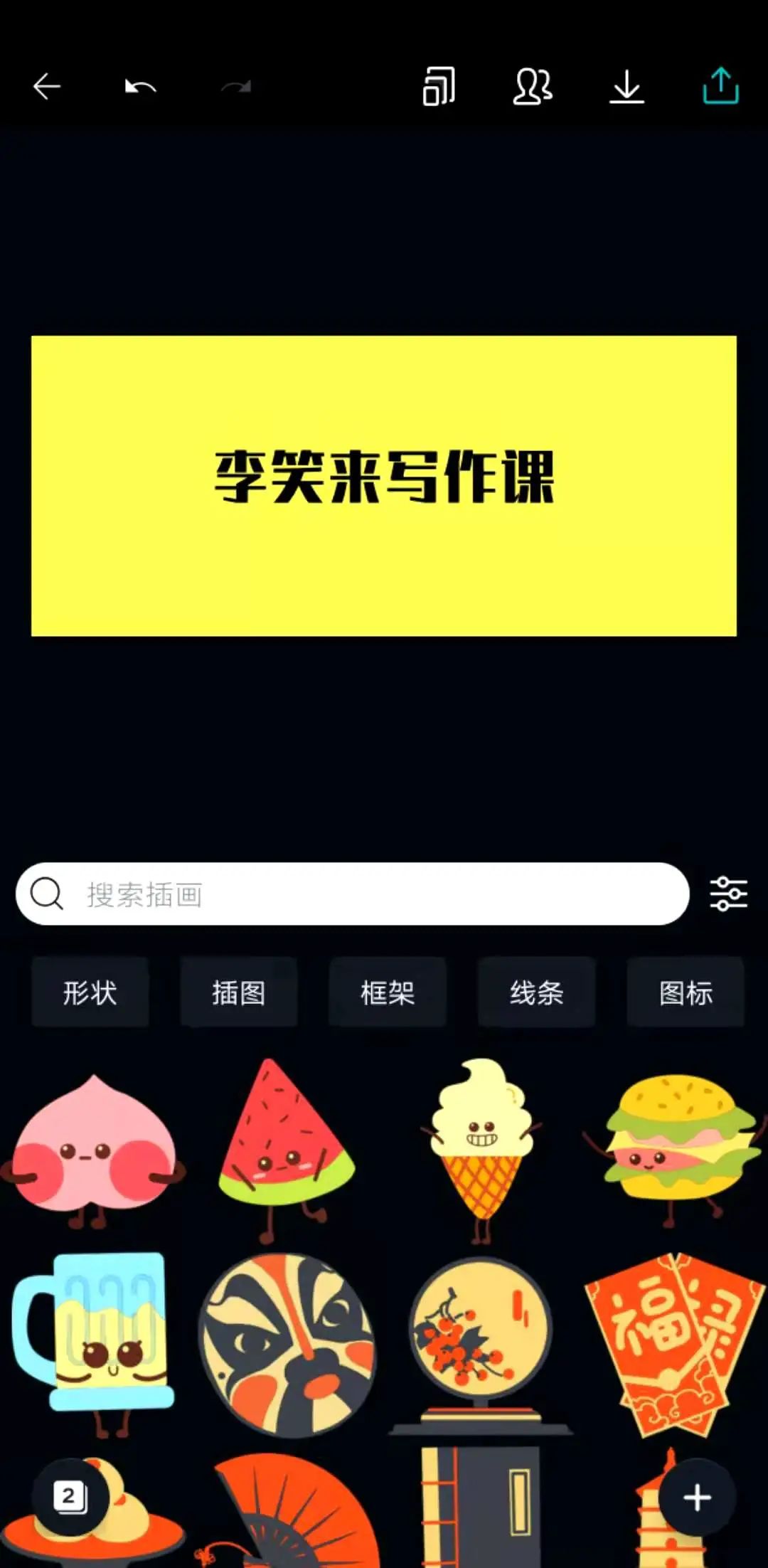Select the 线条 chip
Screen dimensions: 768x1568
coord(536,992)
